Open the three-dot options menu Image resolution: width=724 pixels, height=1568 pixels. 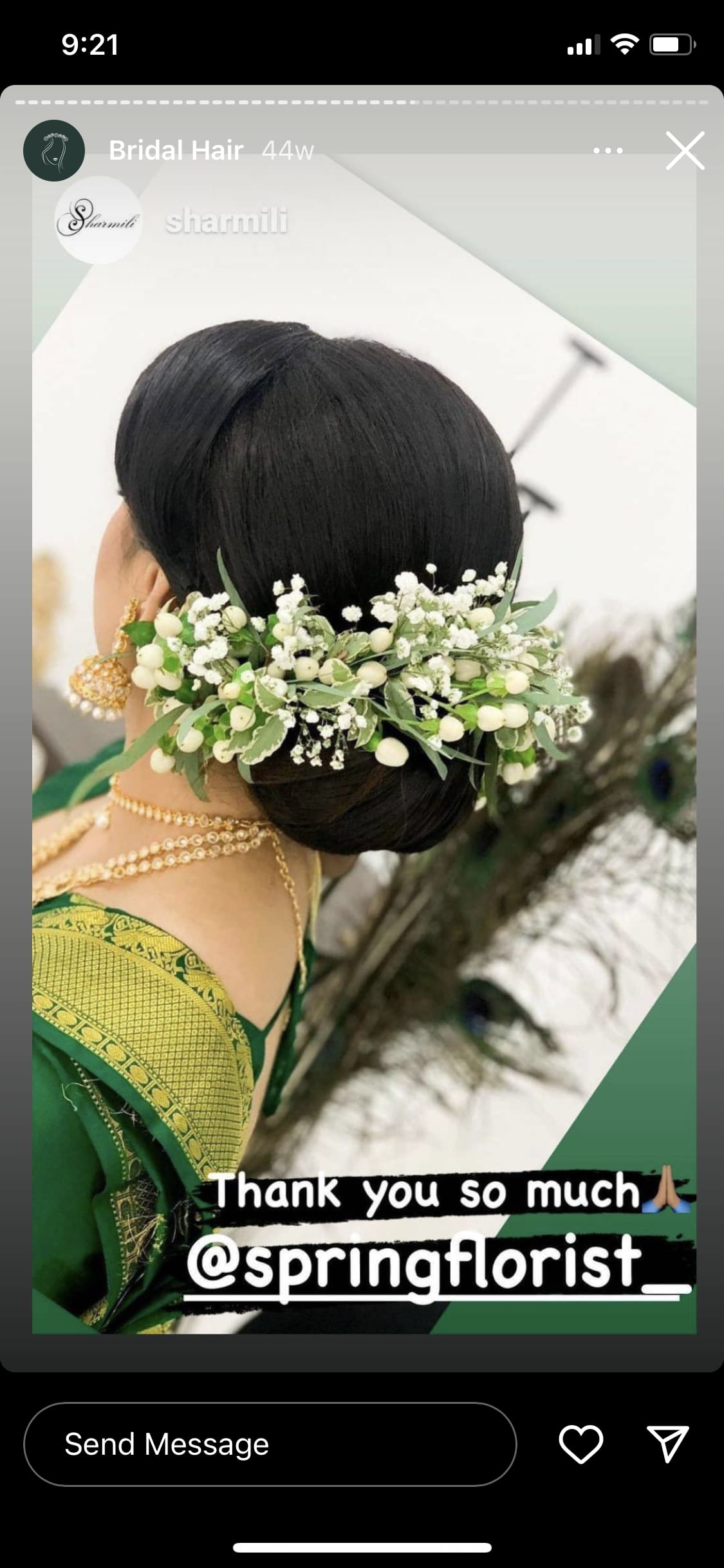pos(608,151)
